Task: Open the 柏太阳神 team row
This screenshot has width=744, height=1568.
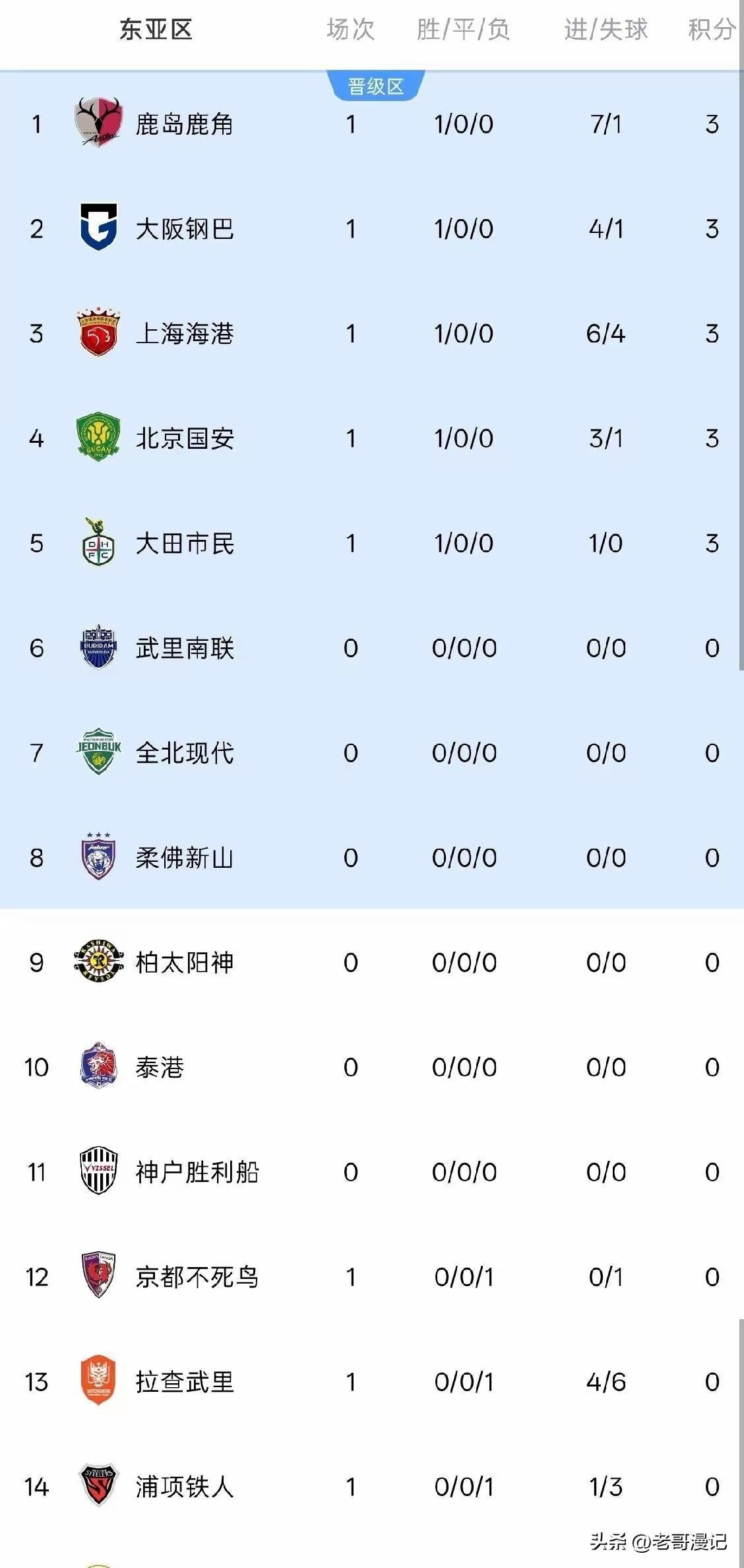Action: coord(372,963)
